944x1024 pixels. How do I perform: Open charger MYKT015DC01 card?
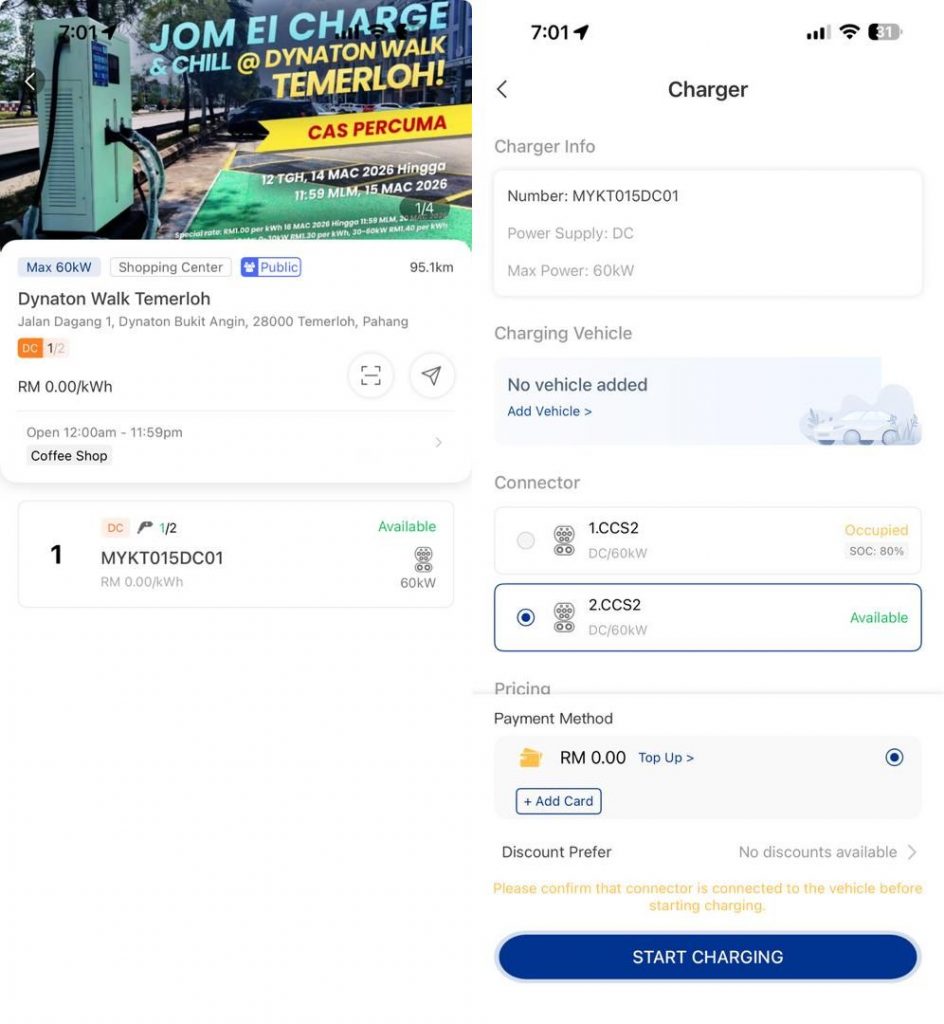point(236,554)
